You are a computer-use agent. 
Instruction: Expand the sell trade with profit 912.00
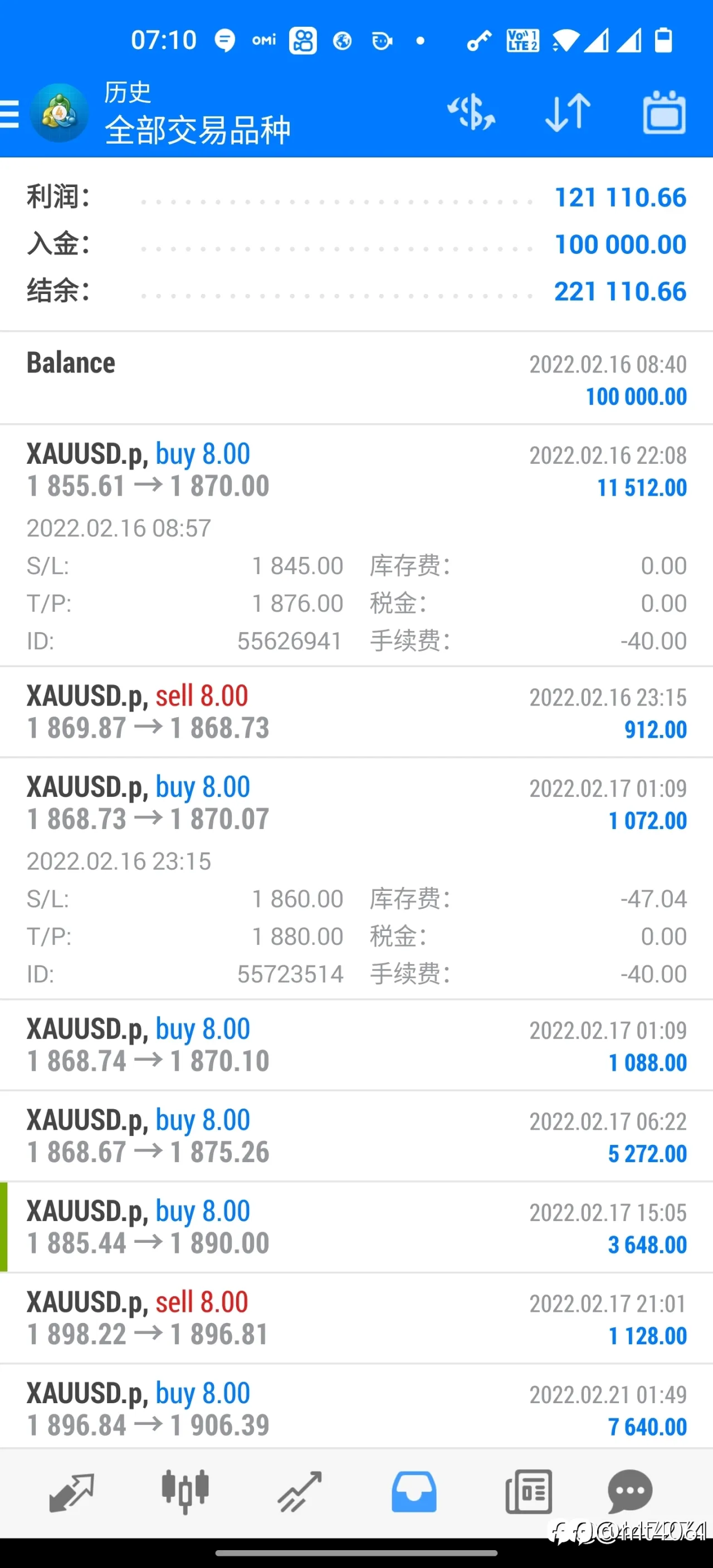(356, 712)
